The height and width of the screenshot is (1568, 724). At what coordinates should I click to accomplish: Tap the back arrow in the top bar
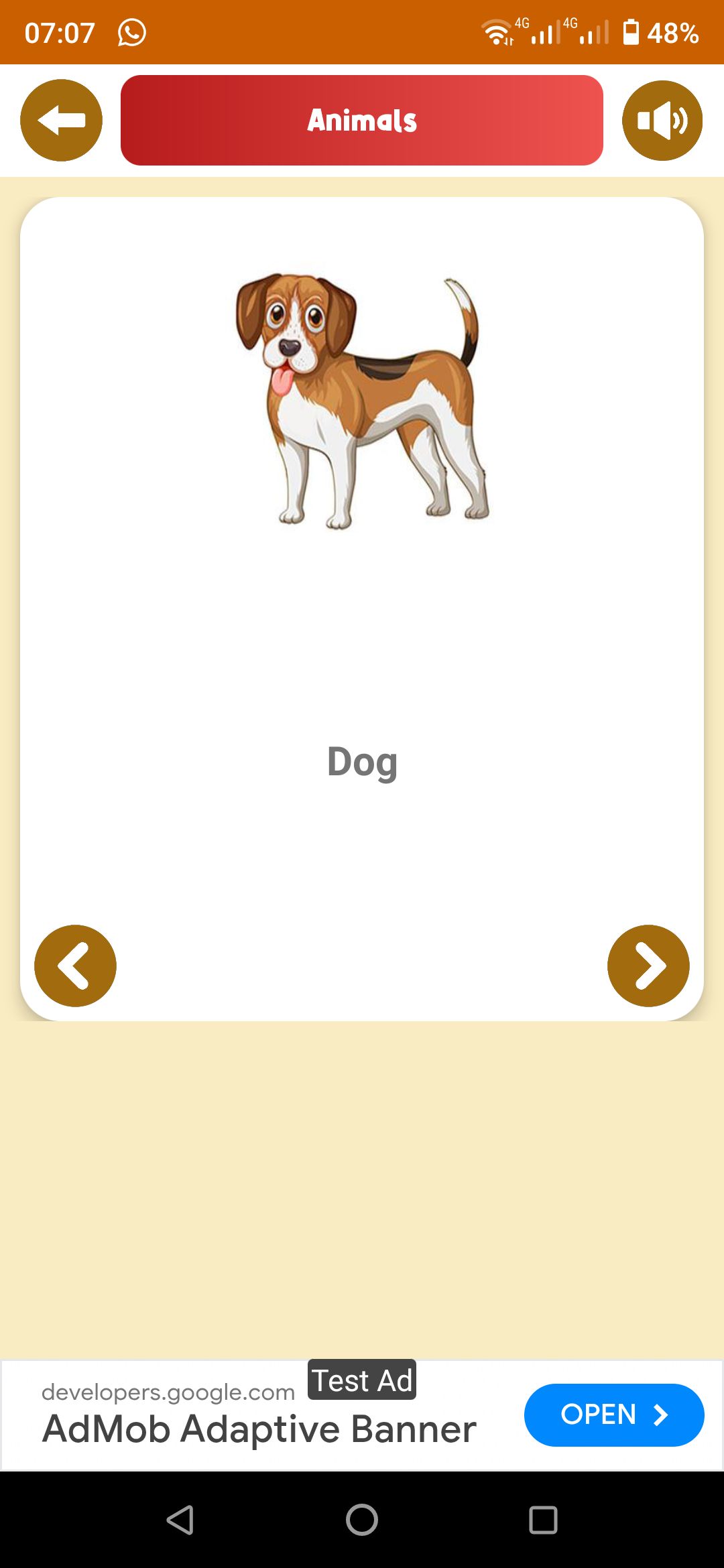point(61,121)
